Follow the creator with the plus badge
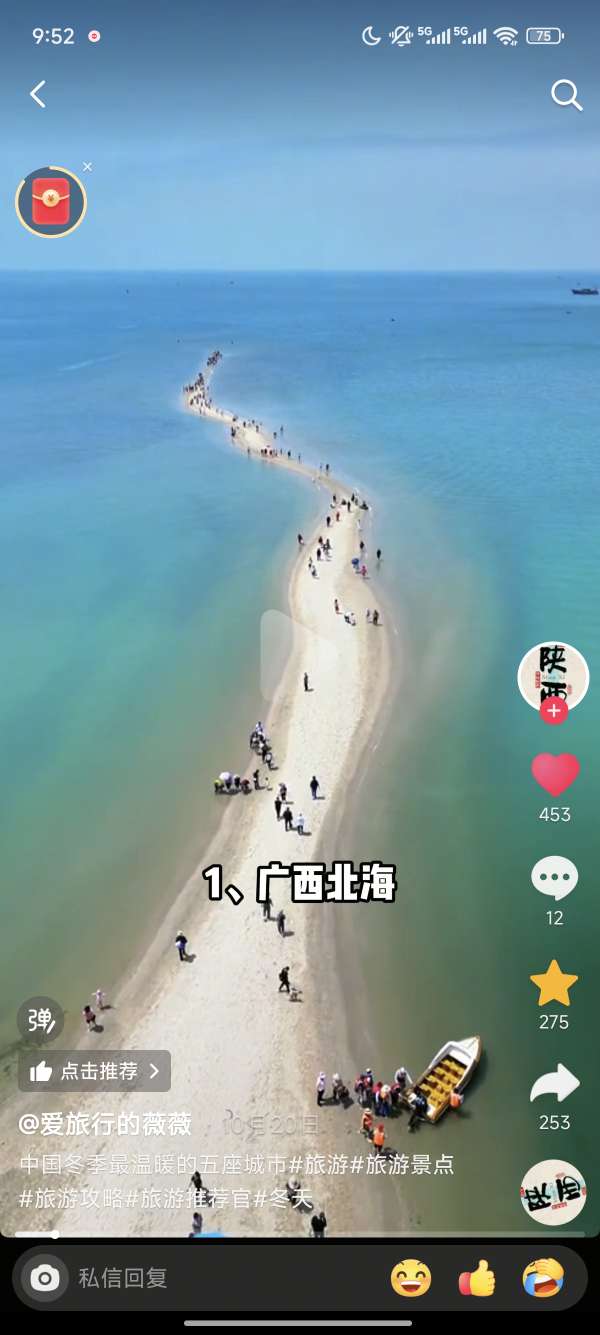600x1335 pixels. [553, 711]
